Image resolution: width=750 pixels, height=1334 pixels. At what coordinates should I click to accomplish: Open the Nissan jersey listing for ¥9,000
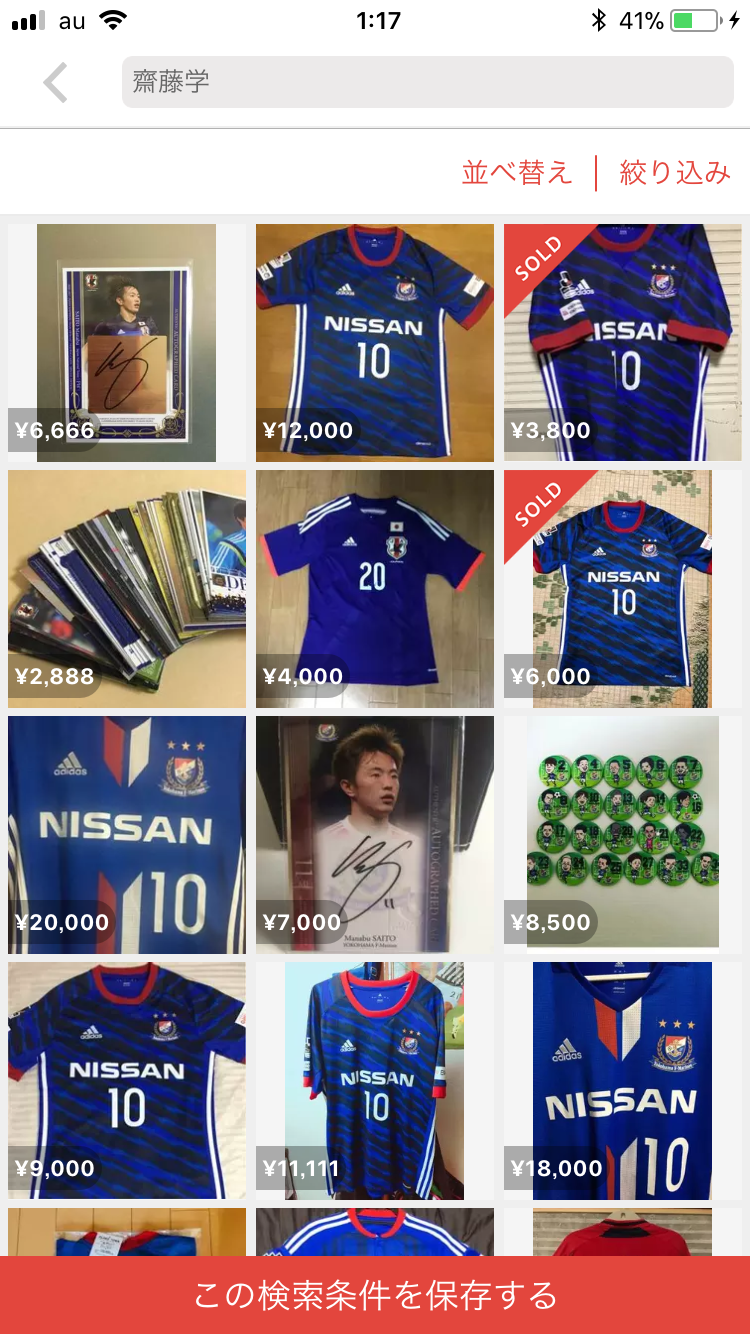126,1080
